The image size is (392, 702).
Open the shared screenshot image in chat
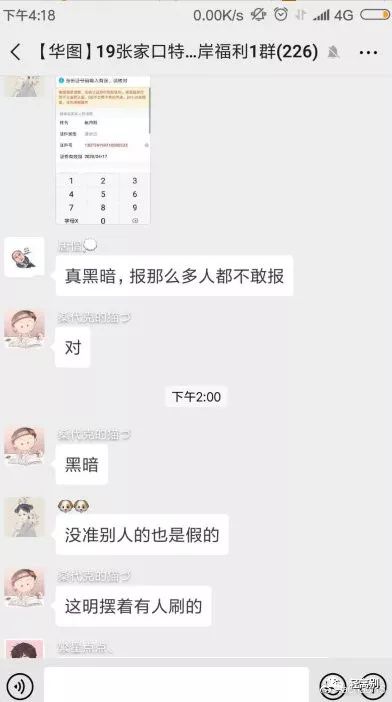[x=103, y=150]
